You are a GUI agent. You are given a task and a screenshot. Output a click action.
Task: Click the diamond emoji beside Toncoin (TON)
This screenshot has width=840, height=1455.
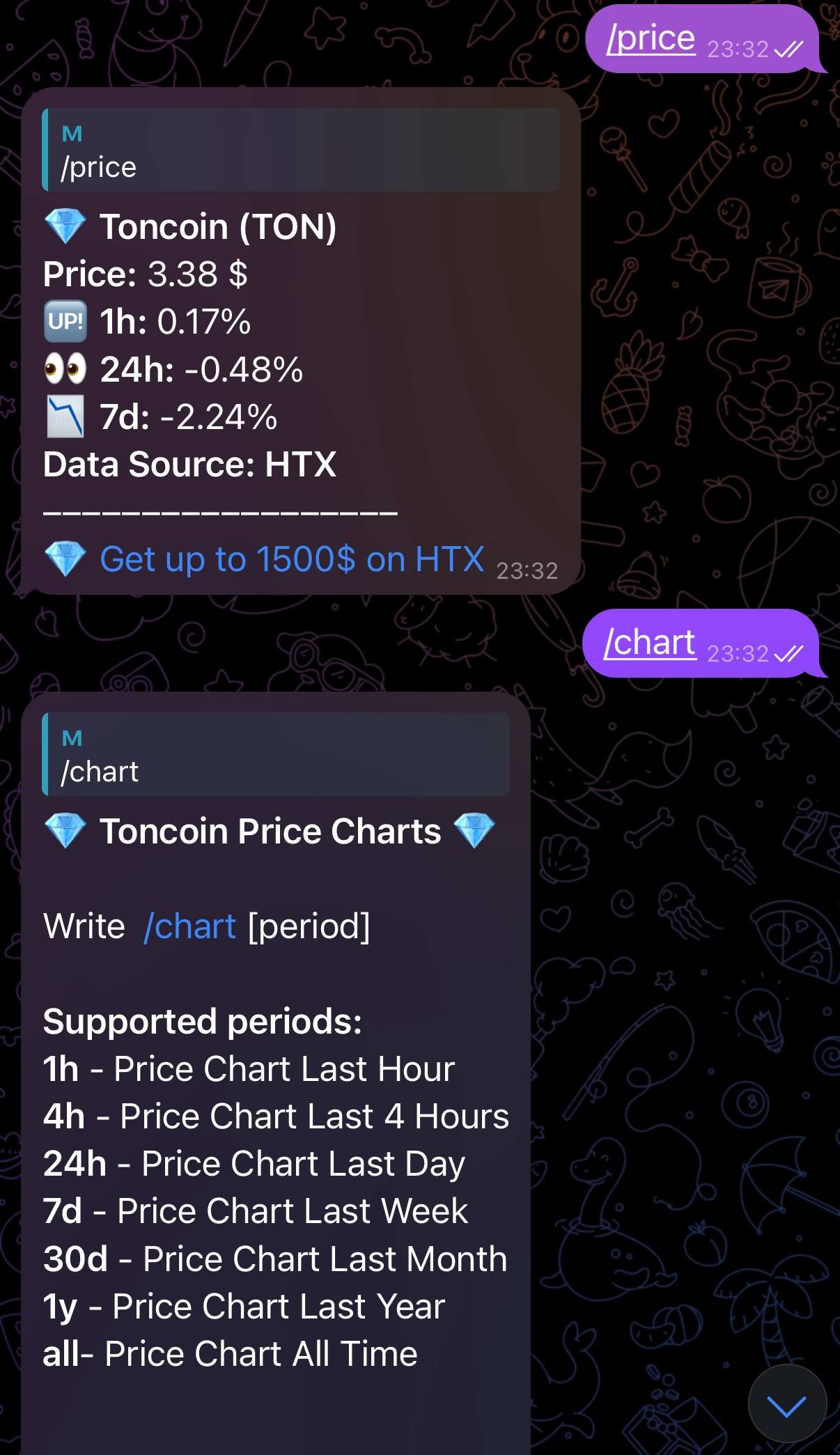click(66, 226)
